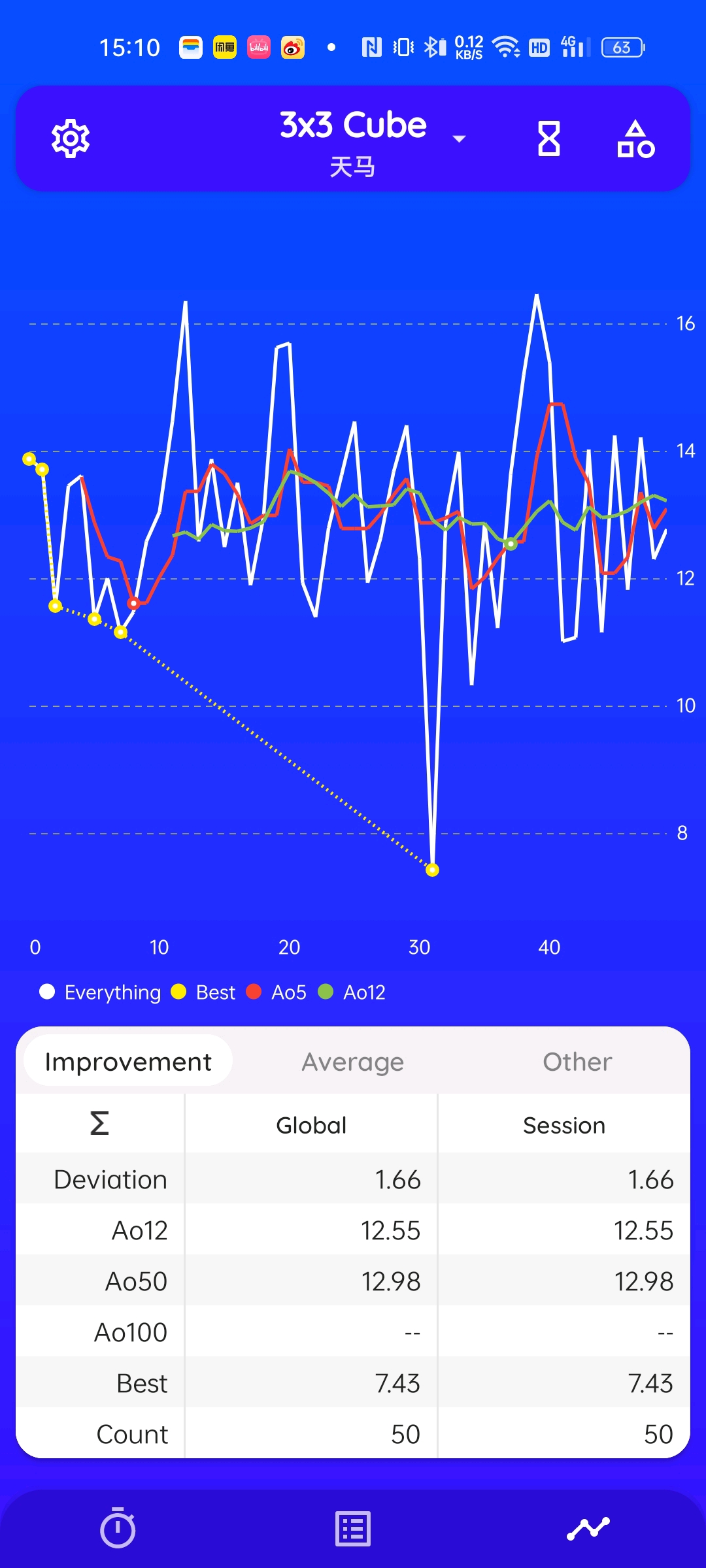Open the hourglass history icon
706x1568 pixels.
(549, 139)
